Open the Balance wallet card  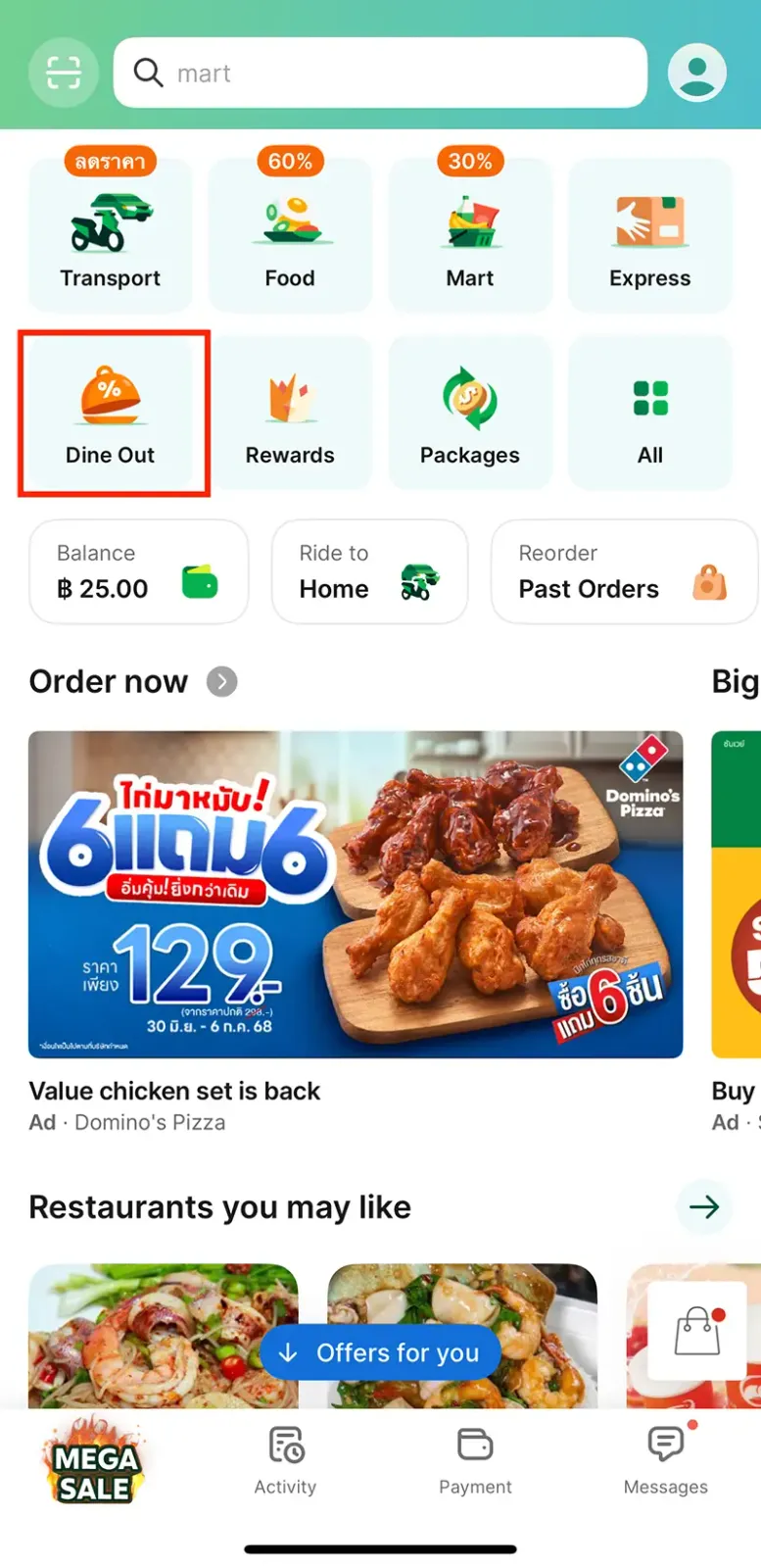click(138, 571)
